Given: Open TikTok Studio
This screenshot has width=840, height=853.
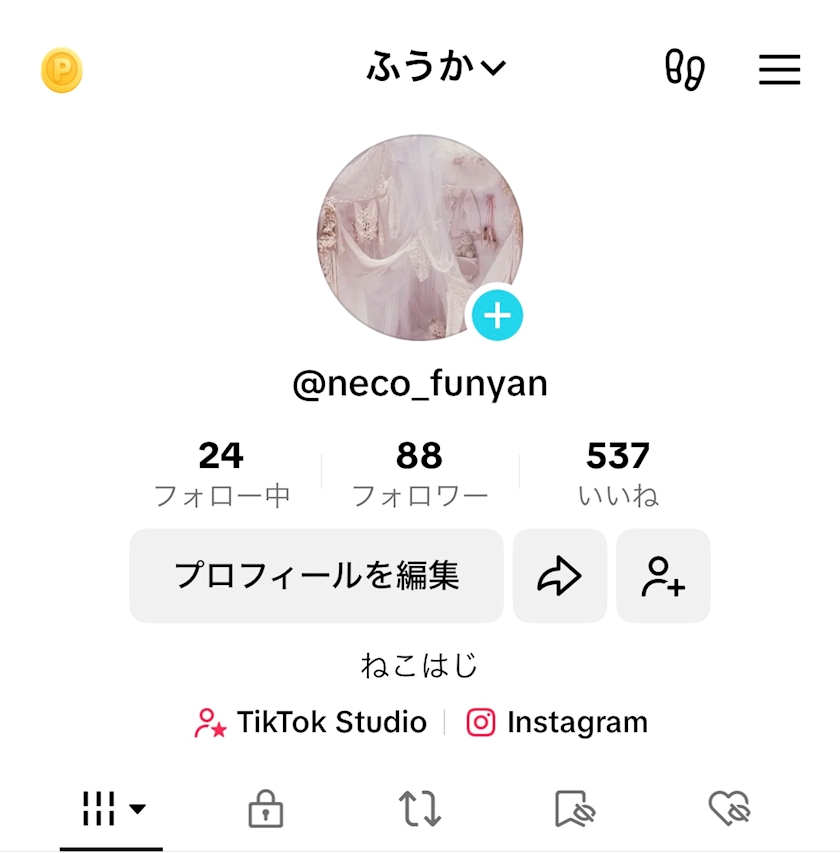Looking at the screenshot, I should pyautogui.click(x=311, y=722).
